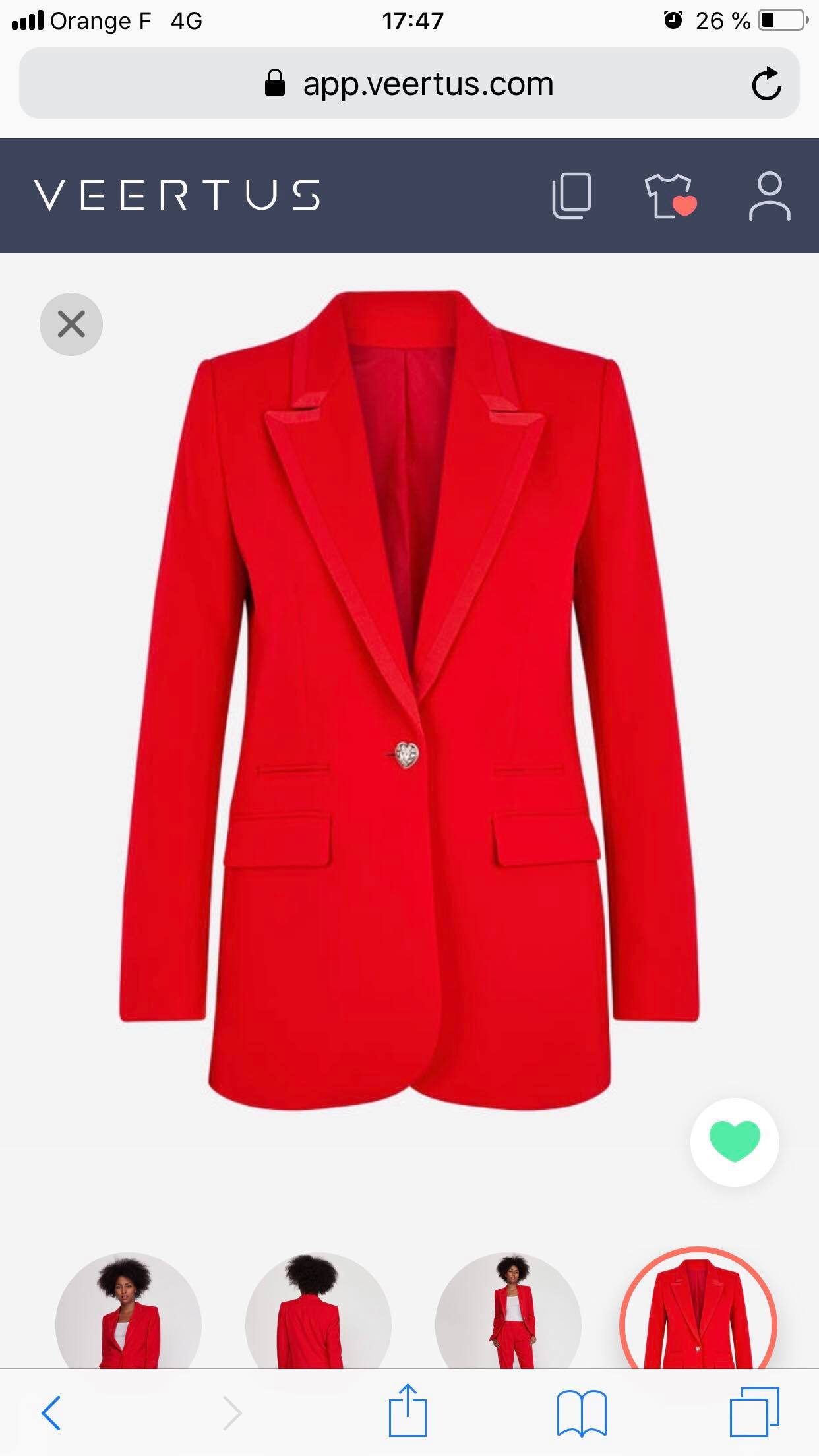The width and height of the screenshot is (819, 1456).
Task: Open Safari bookmarks
Action: (x=582, y=1413)
